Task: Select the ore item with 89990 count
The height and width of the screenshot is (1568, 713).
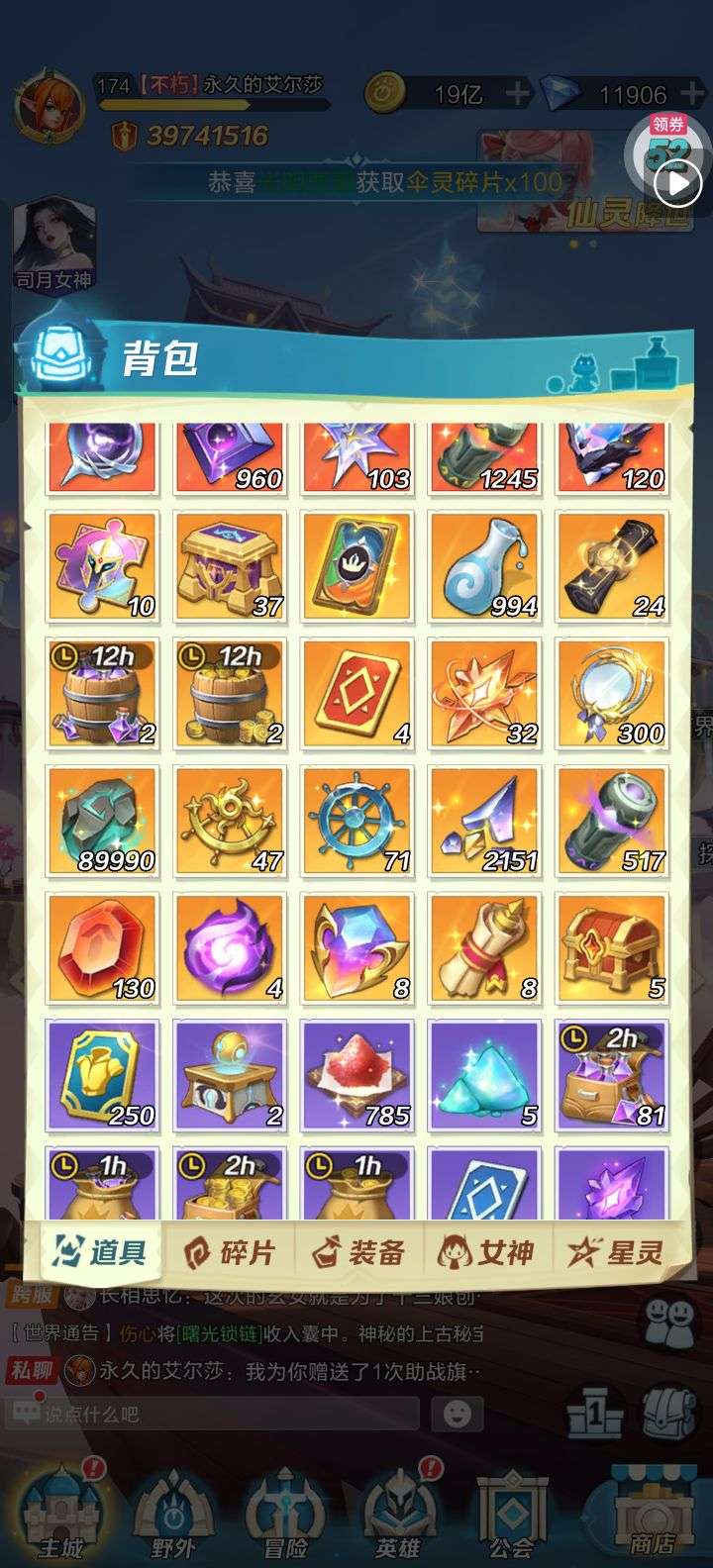Action: (103, 822)
